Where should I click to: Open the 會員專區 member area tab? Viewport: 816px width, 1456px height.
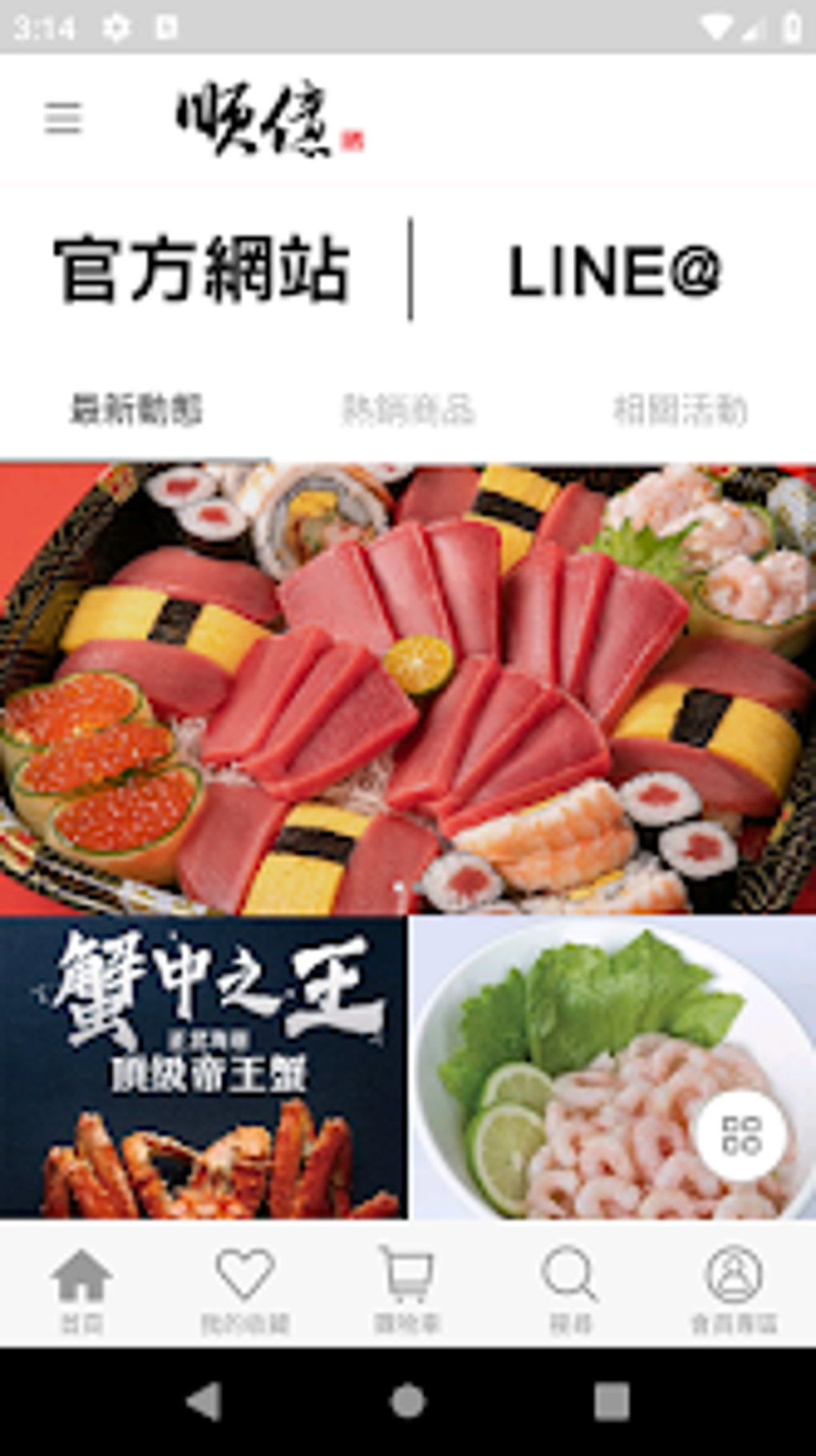(734, 1286)
